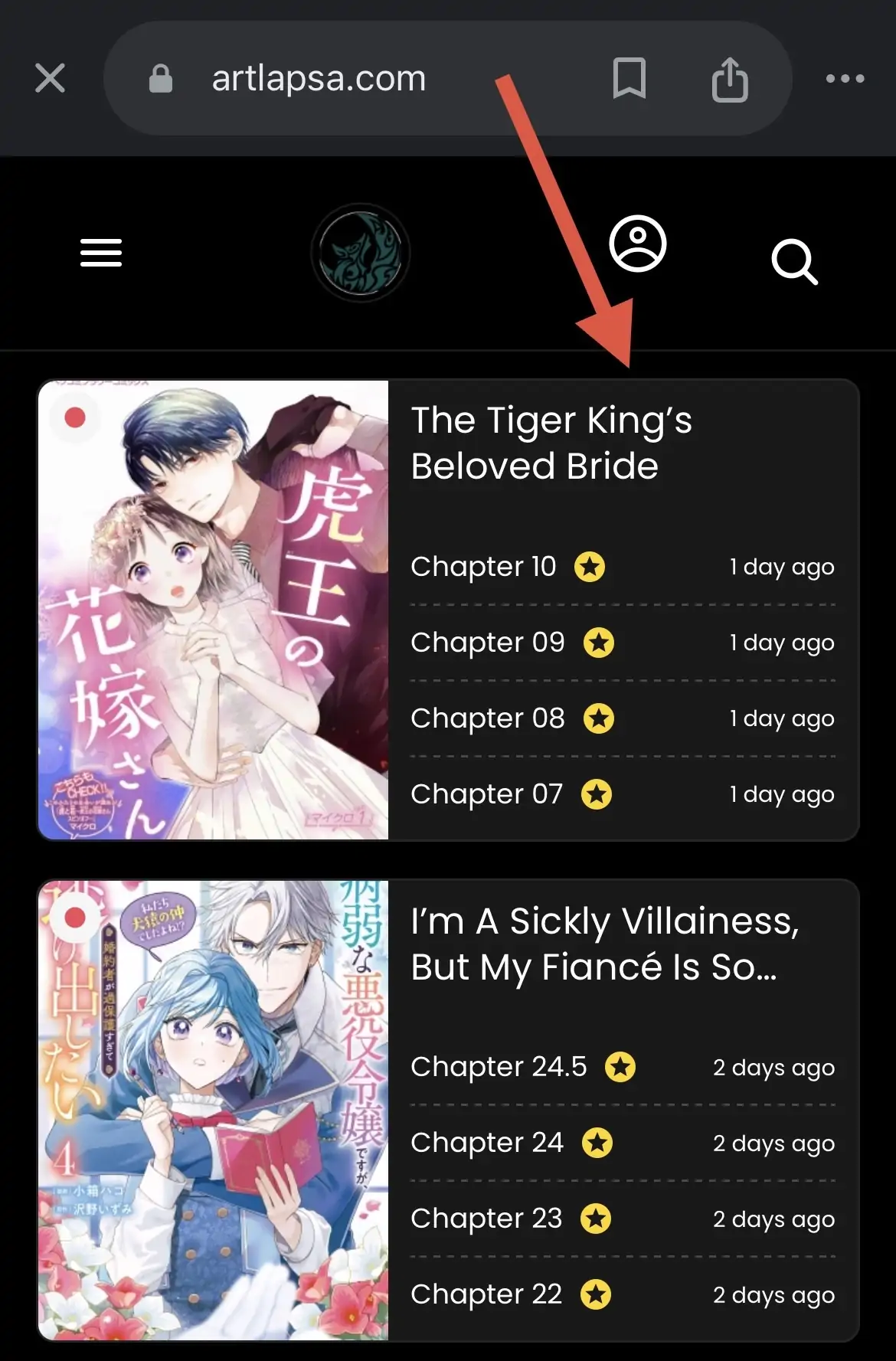Open the share sheet icon
Image resolution: width=896 pixels, height=1361 pixels.
pos(730,79)
